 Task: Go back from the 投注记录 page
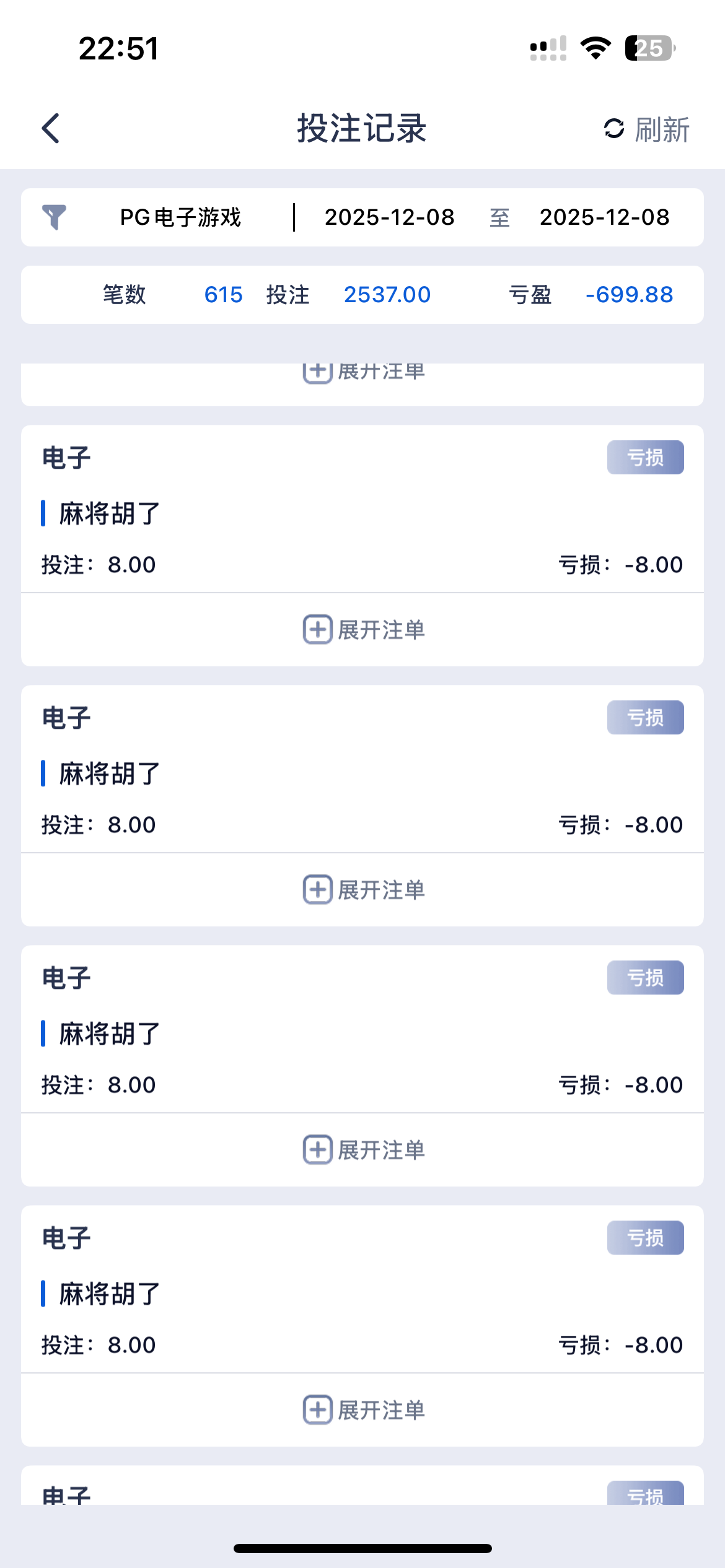pyautogui.click(x=51, y=128)
